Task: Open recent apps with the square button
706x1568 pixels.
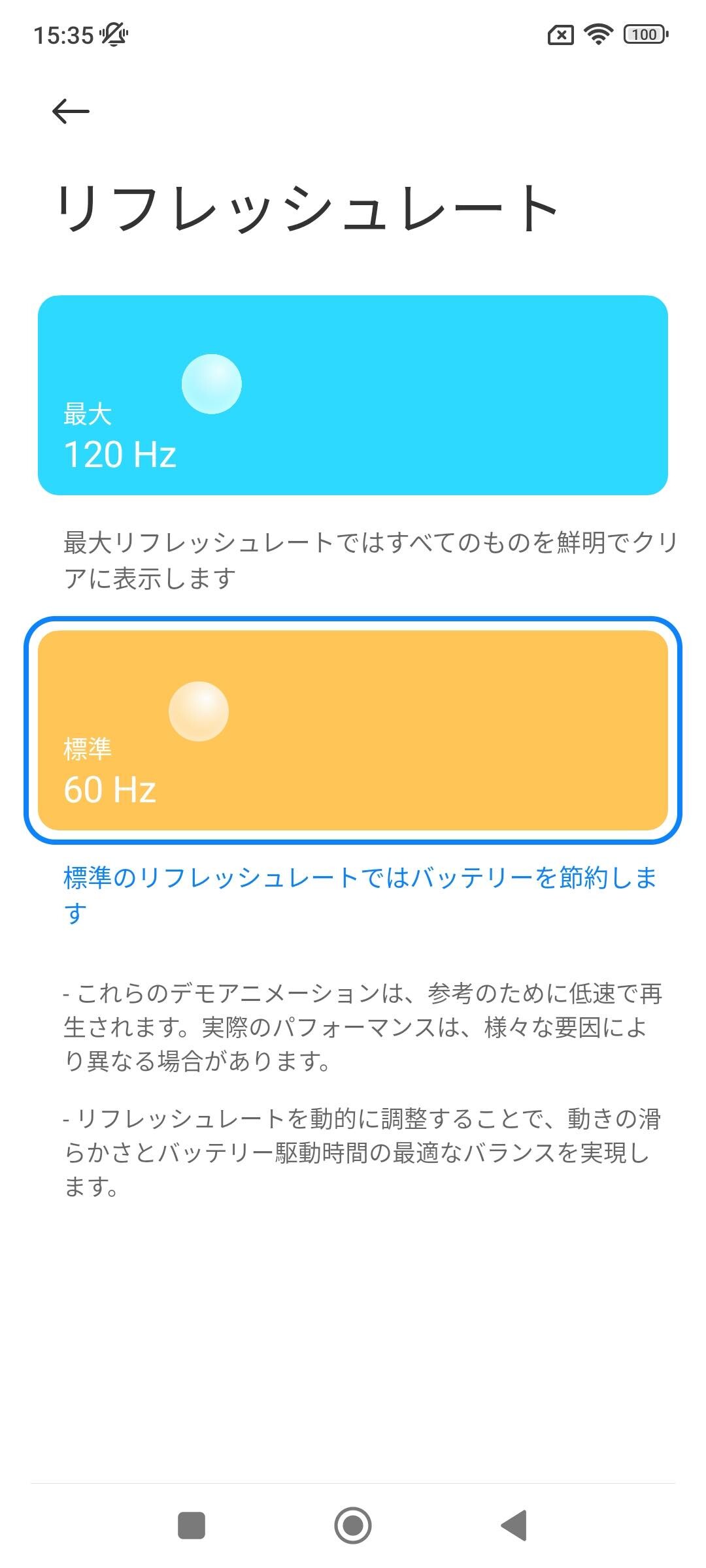Action: [192, 1526]
